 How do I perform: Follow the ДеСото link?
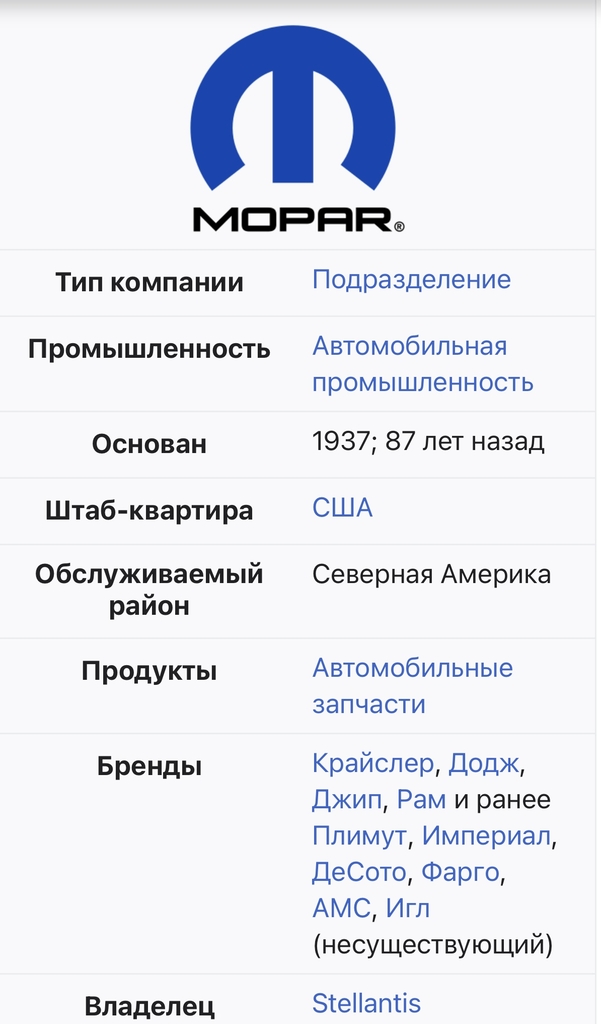tap(359, 872)
